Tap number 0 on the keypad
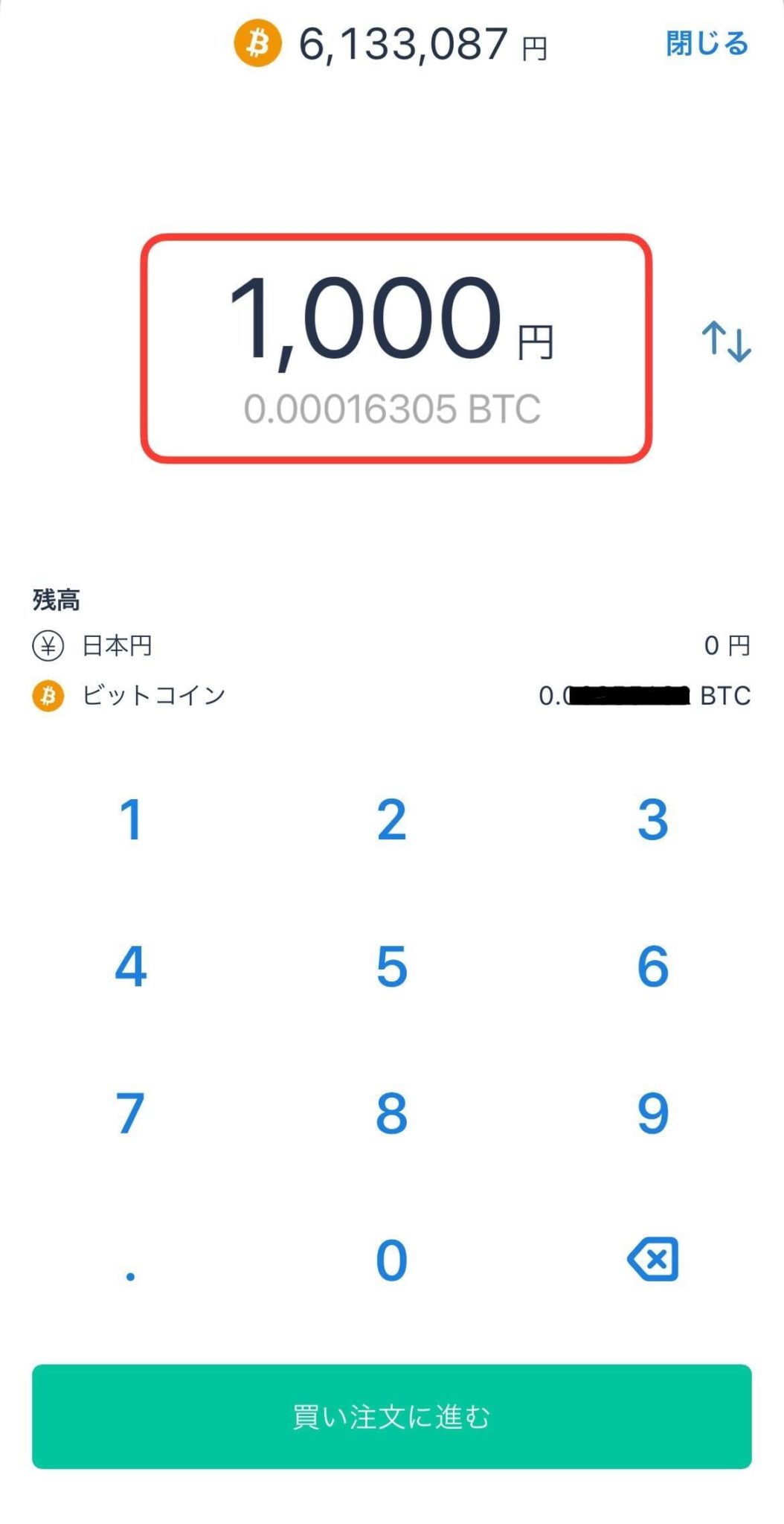The image size is (784, 1524). point(392,1260)
